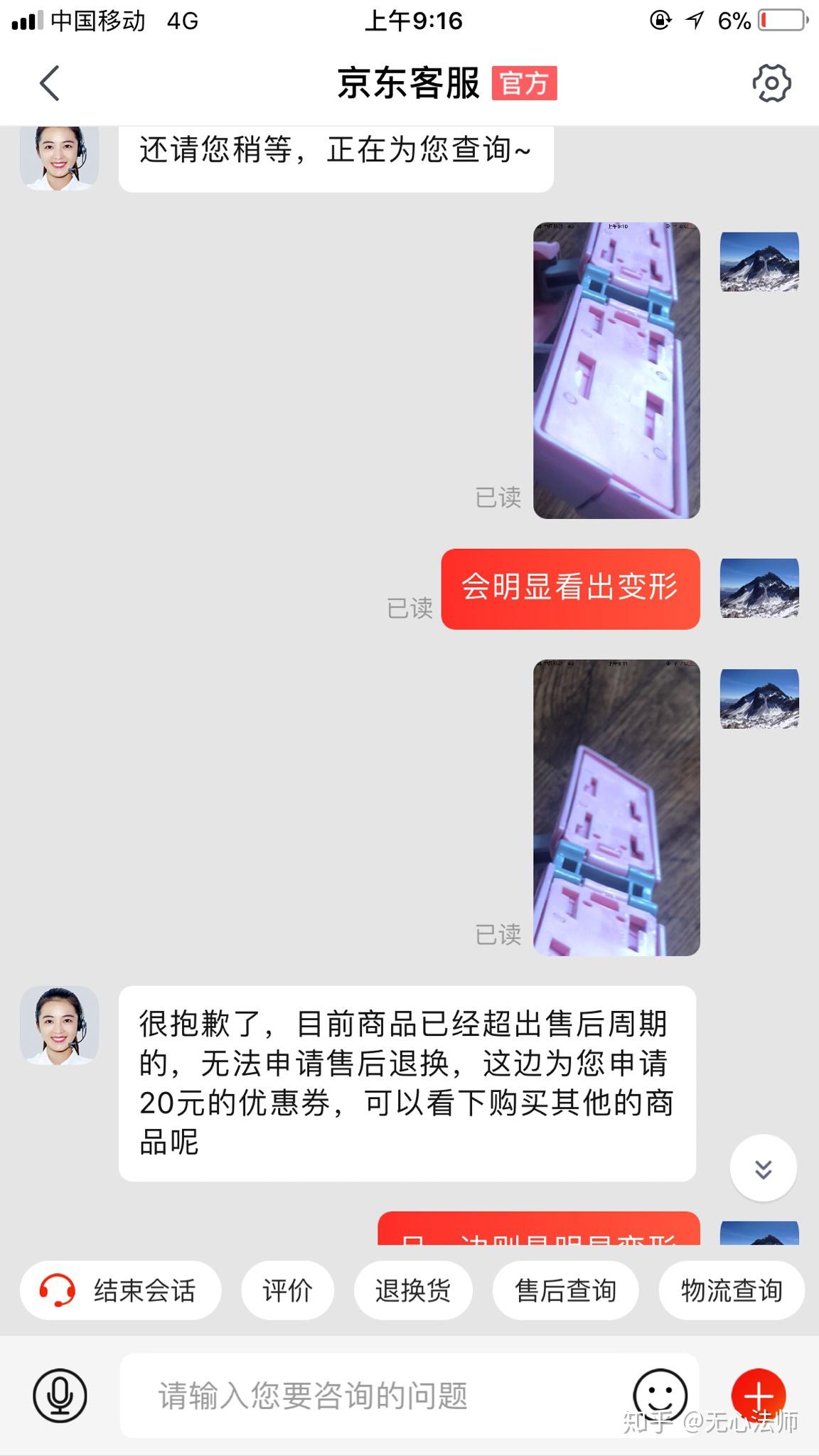Focus the 请输入您要咨询的问题 text field

370,1396
